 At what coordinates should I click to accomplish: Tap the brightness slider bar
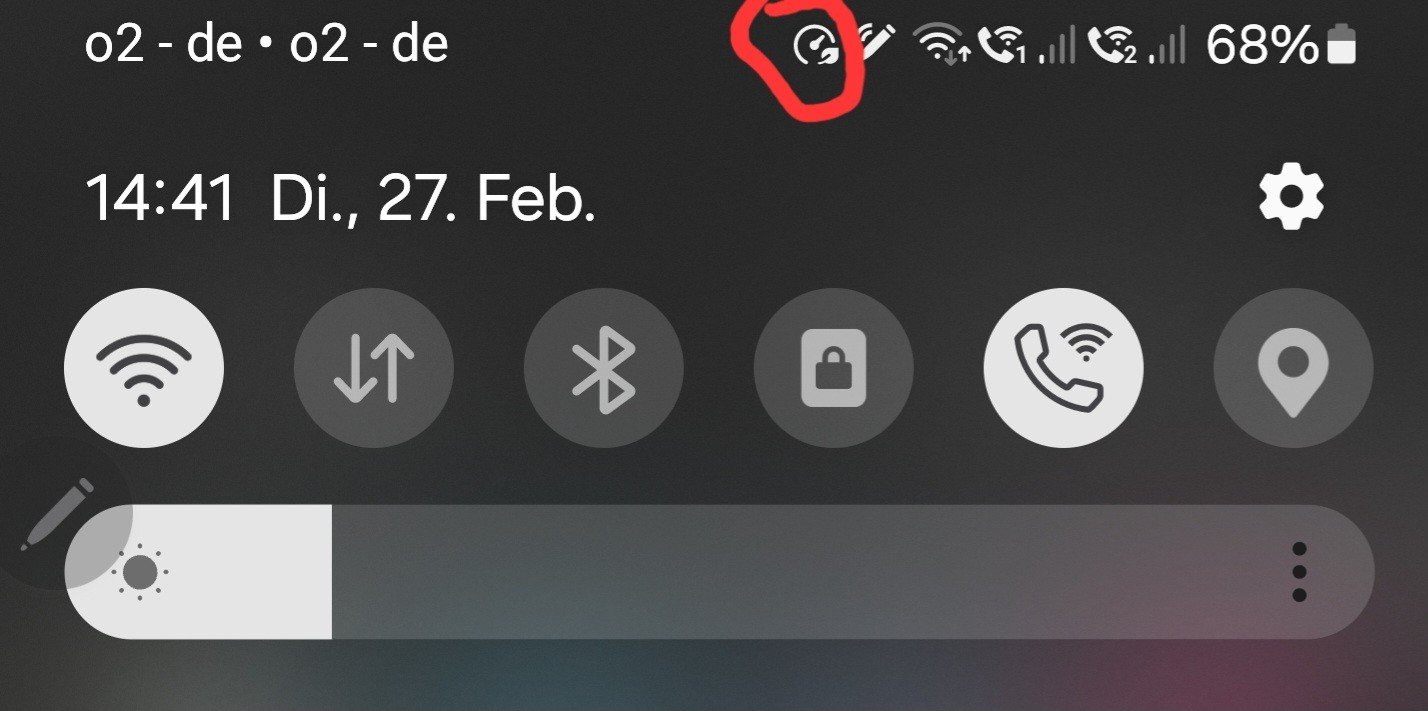coord(720,572)
